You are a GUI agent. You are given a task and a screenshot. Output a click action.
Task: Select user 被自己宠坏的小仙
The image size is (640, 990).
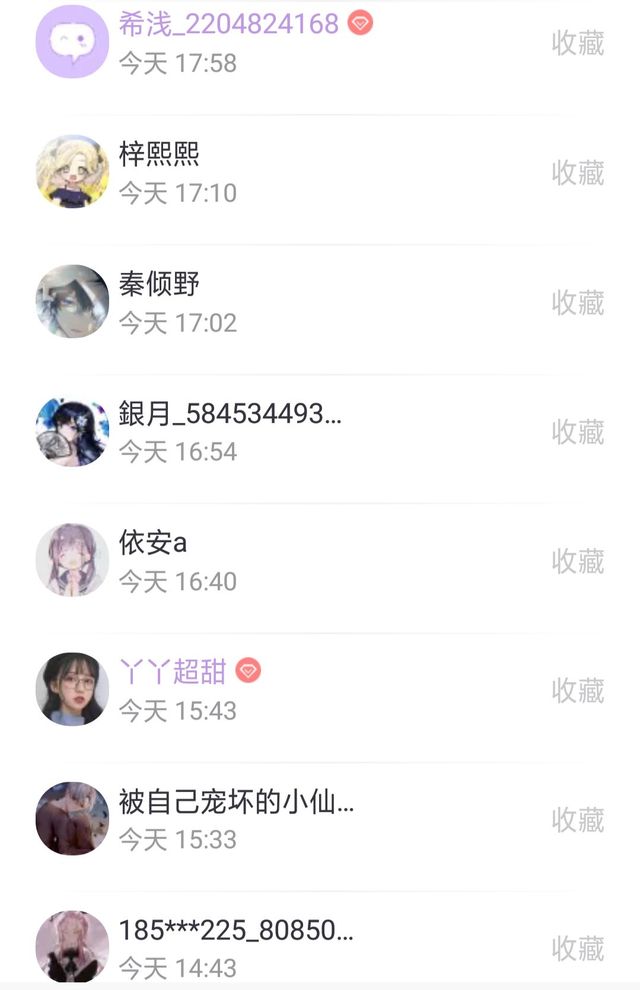236,801
